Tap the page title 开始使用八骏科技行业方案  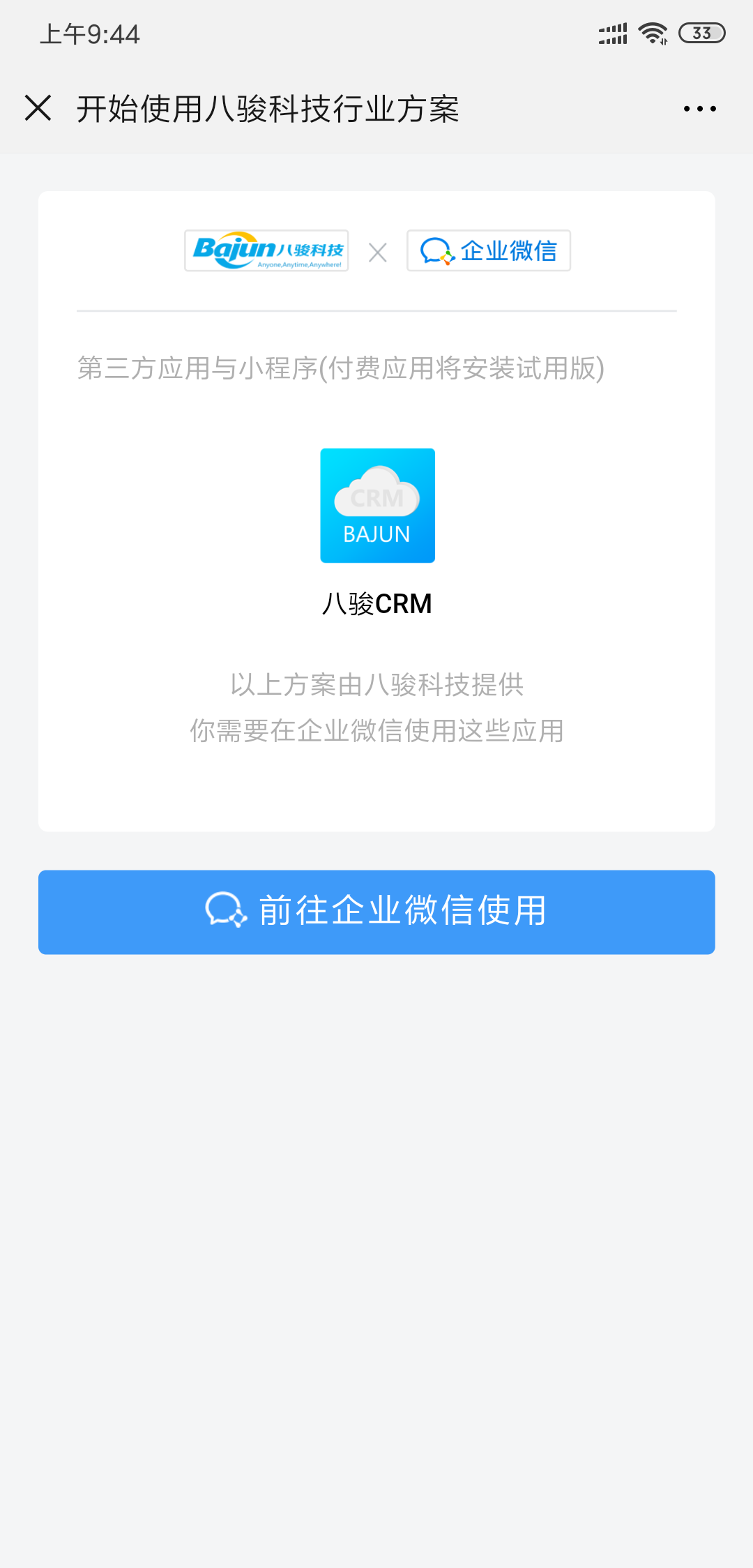tap(269, 108)
